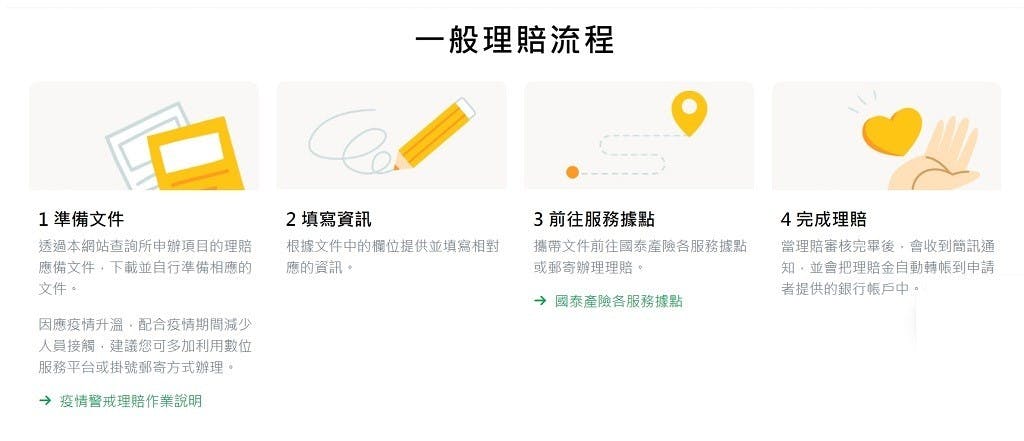1024x441 pixels.
Task: Open the 國泰產險各服務據點 link
Action: coord(617,300)
